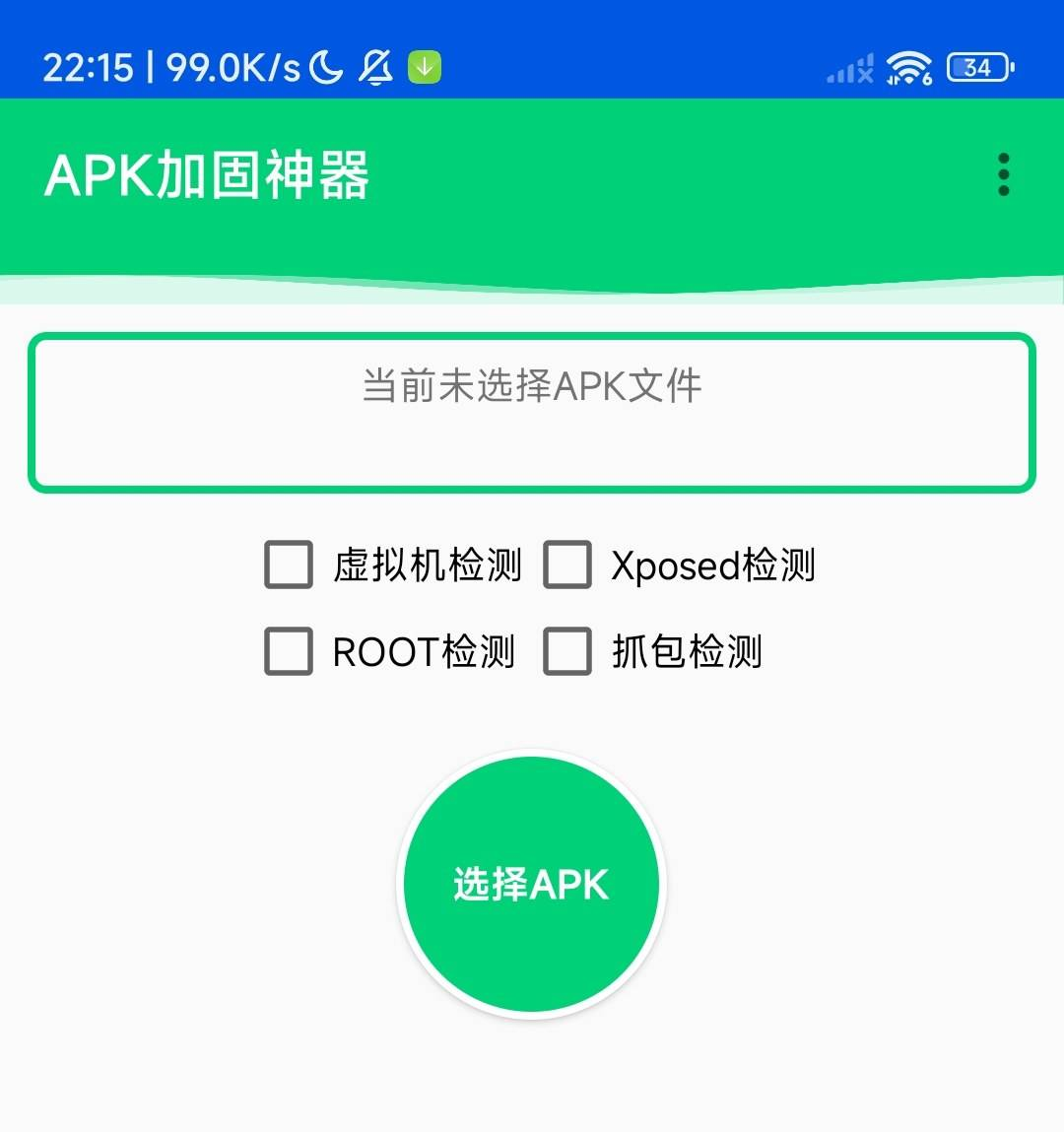Viewport: 1064px width, 1132px height.
Task: Enable the 虚拟机检测 checkbox
Action: coord(289,565)
